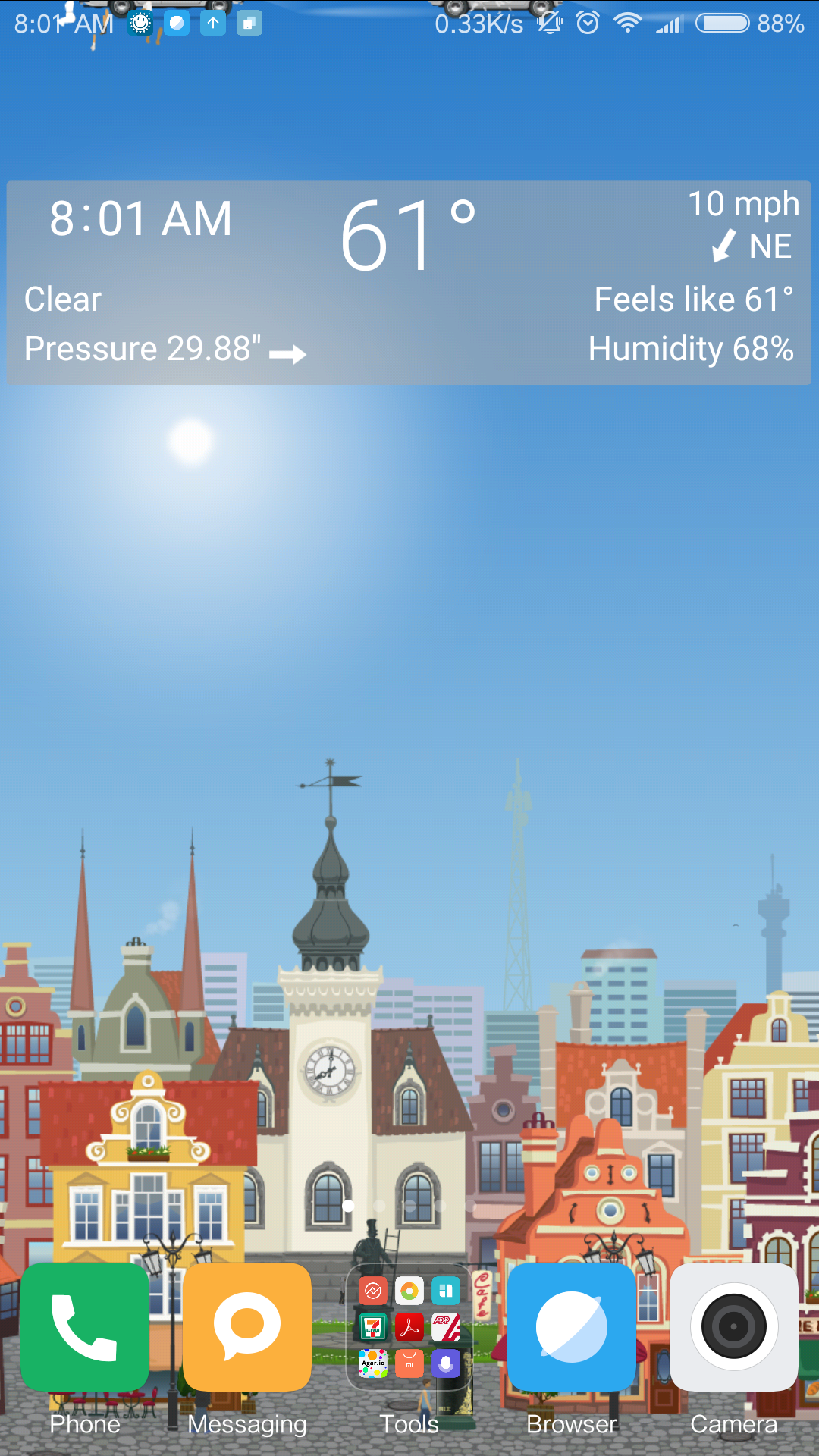Launch the Messaging app

pos(247,1326)
